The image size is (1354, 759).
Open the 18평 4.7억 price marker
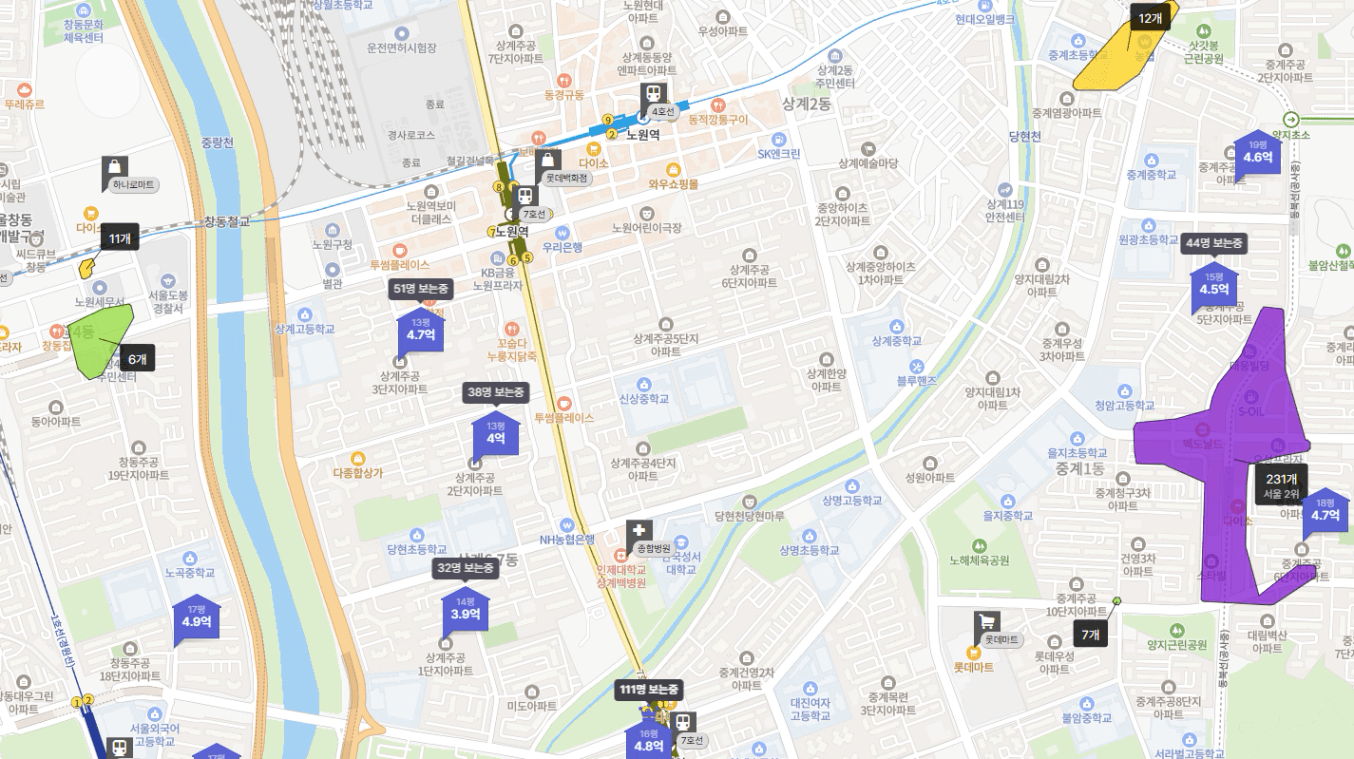[1325, 510]
